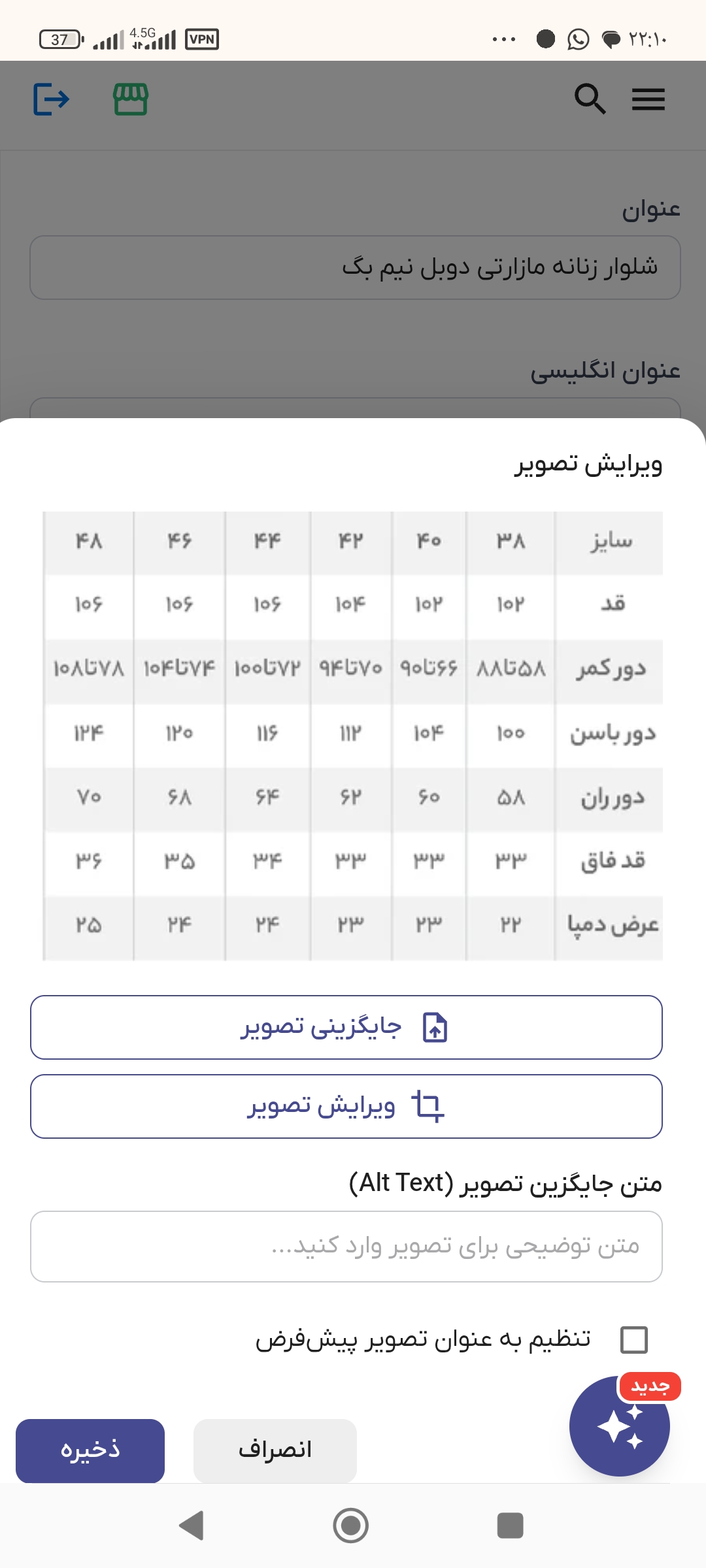The width and height of the screenshot is (706, 1568).
Task: Tap the جایگزینی تصویر button
Action: [x=346, y=1027]
